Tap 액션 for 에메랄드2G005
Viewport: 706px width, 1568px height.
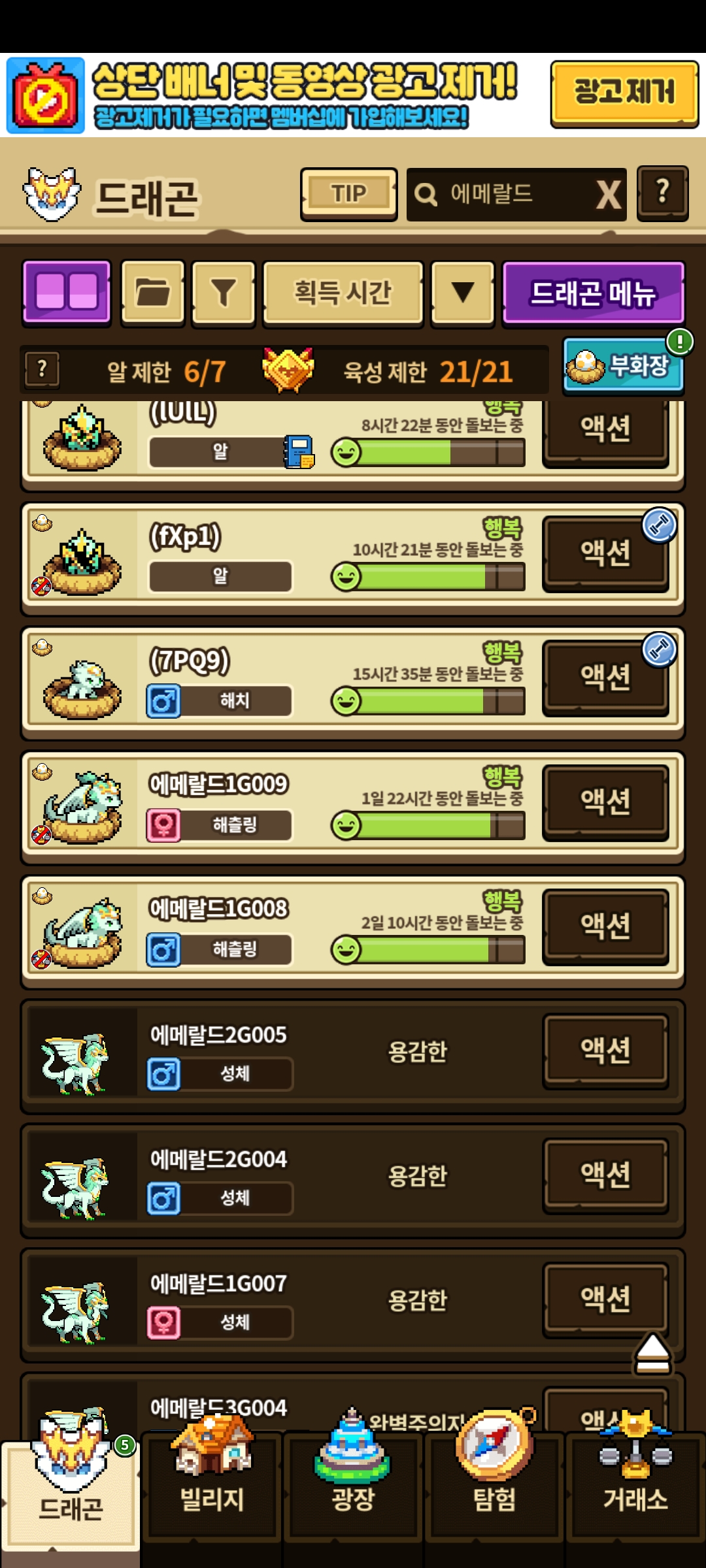coord(605,1051)
